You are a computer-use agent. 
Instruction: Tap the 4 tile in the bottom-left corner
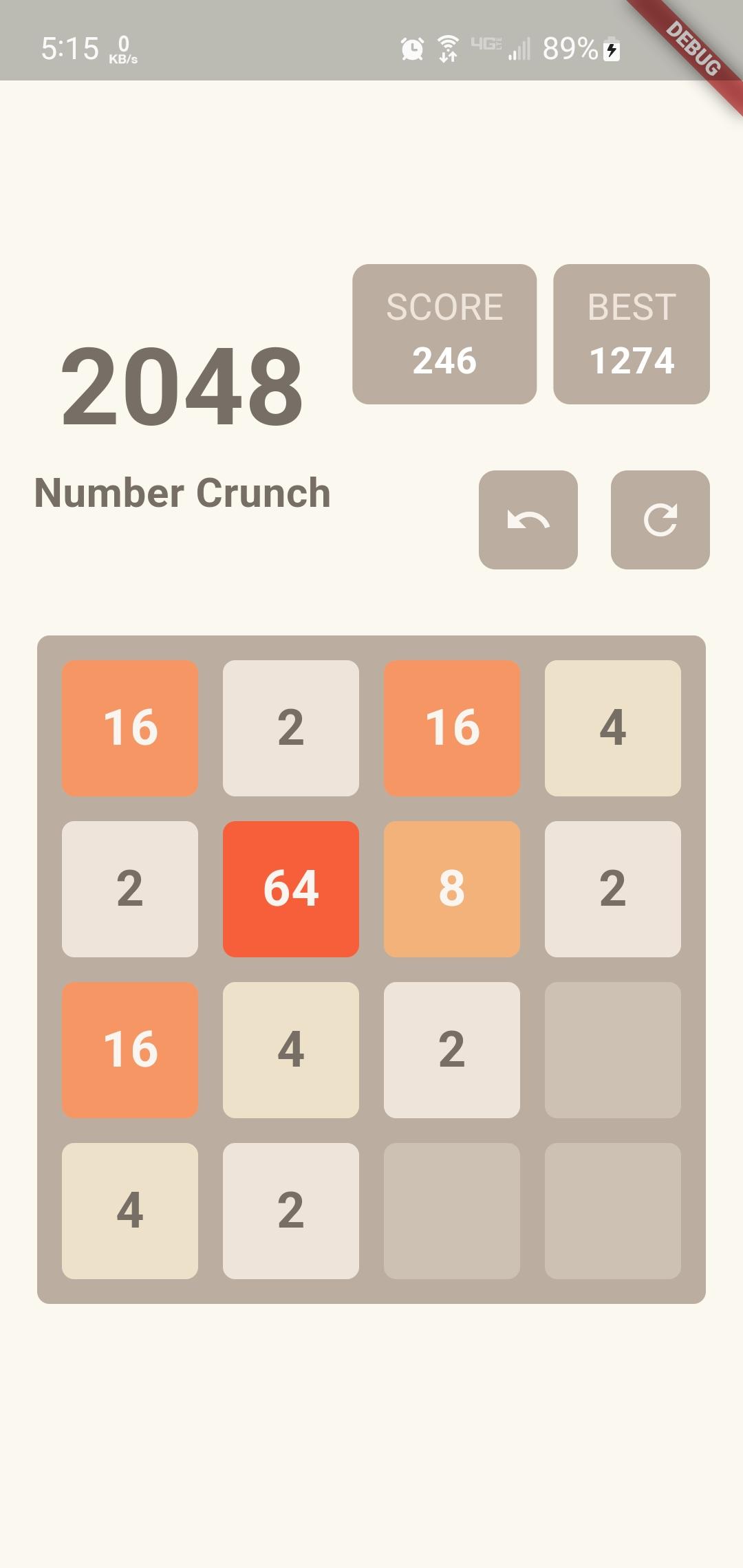click(130, 1210)
